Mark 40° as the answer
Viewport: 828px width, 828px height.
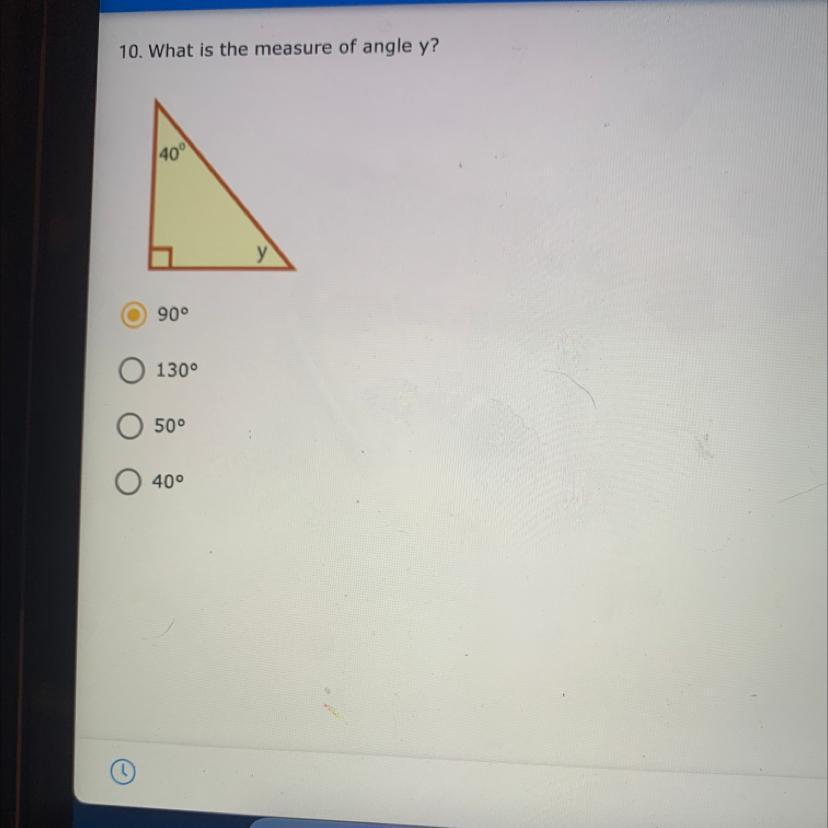coord(128,482)
